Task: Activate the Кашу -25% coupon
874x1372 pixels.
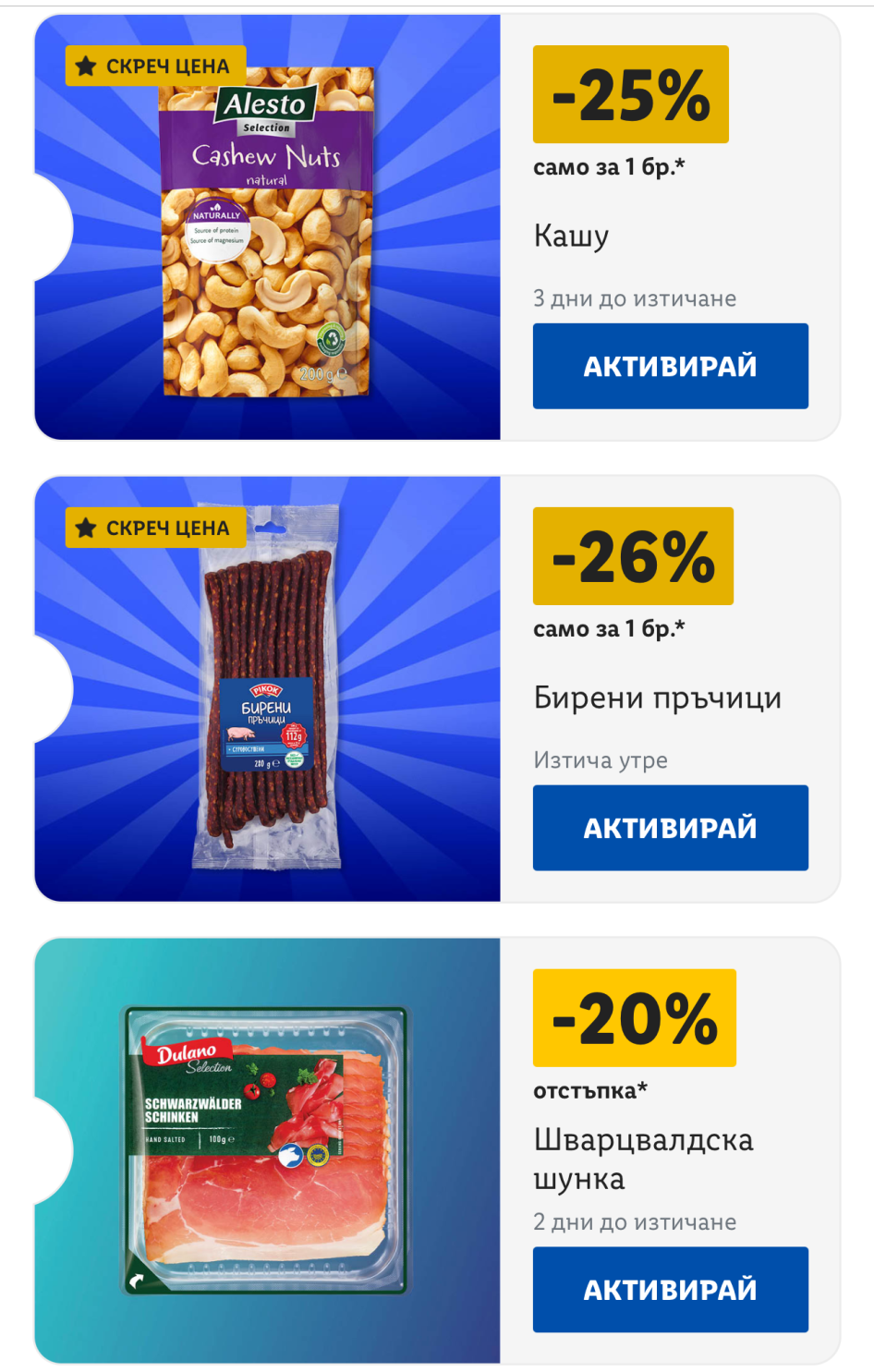Action: (x=670, y=366)
